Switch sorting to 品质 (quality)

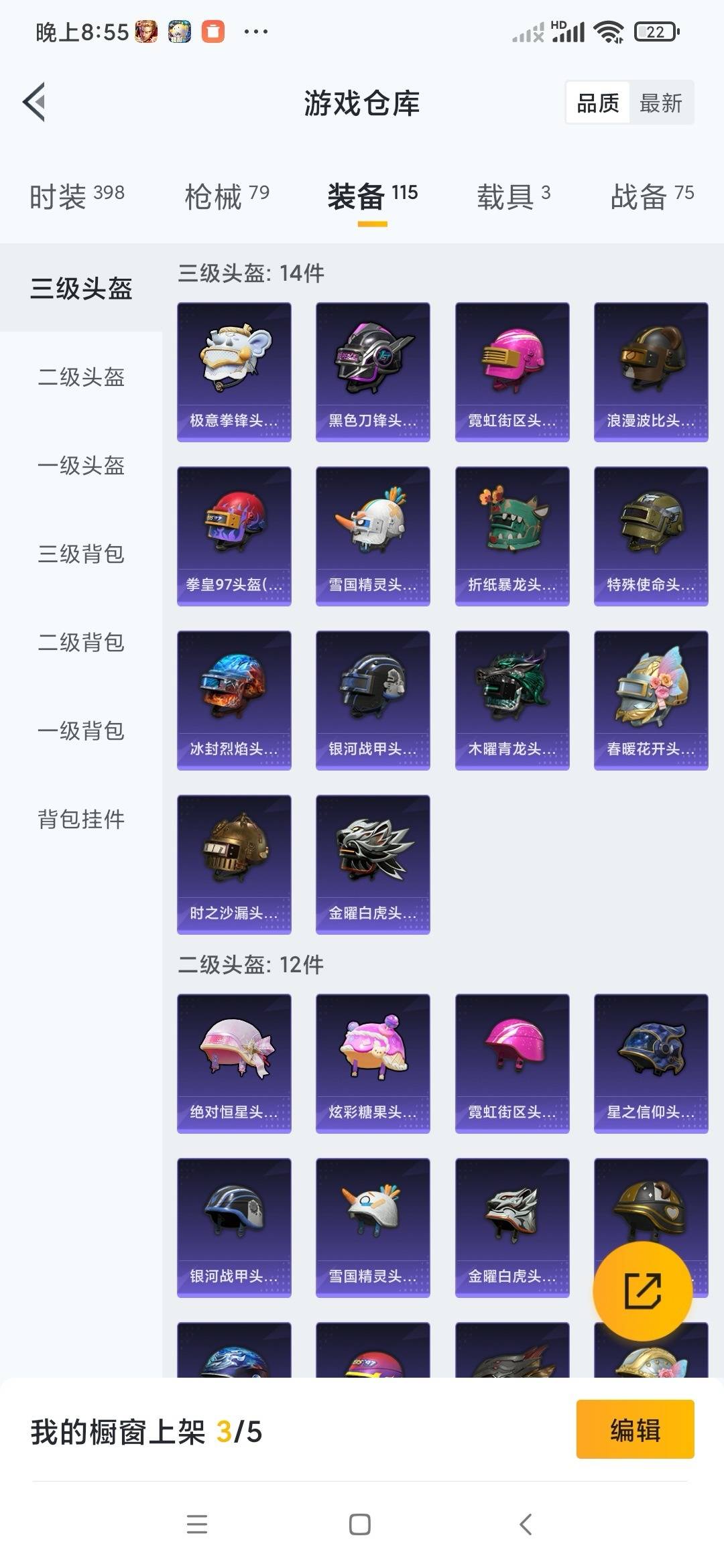pos(599,102)
